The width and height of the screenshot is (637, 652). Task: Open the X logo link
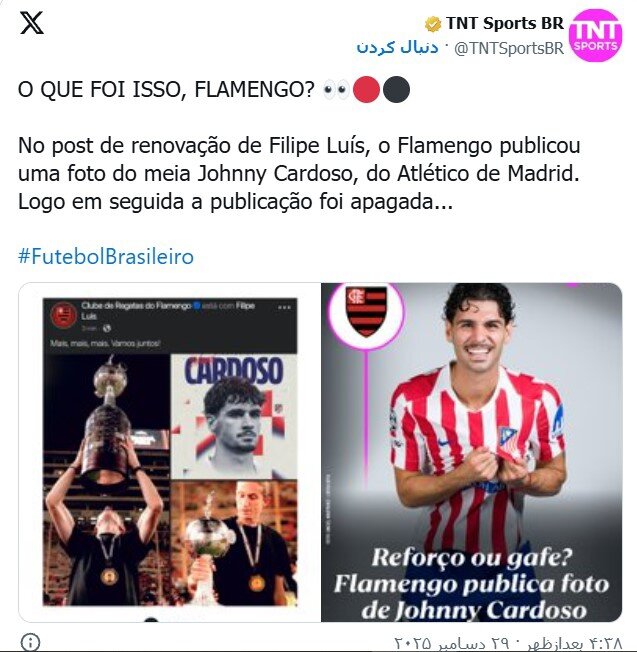point(31,23)
